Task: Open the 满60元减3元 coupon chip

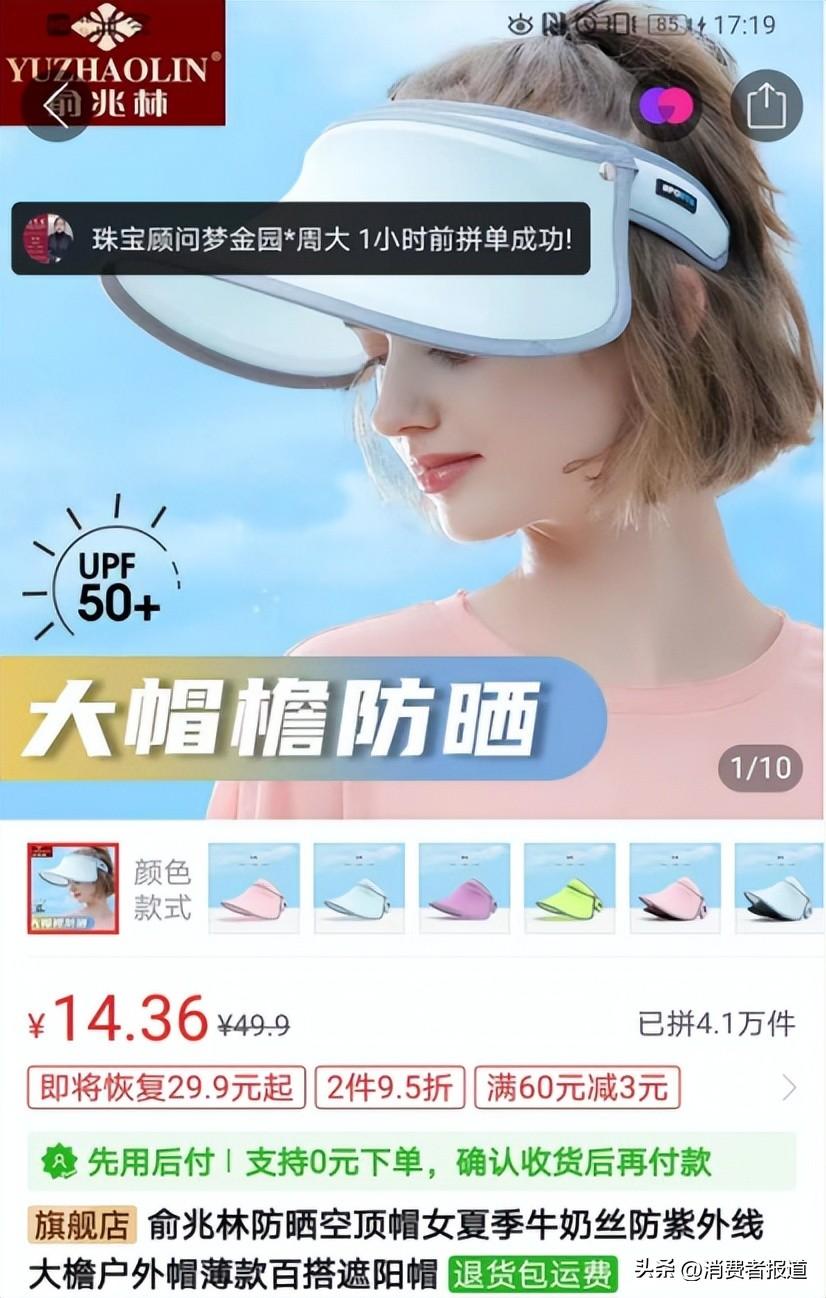Action: (x=577, y=1087)
